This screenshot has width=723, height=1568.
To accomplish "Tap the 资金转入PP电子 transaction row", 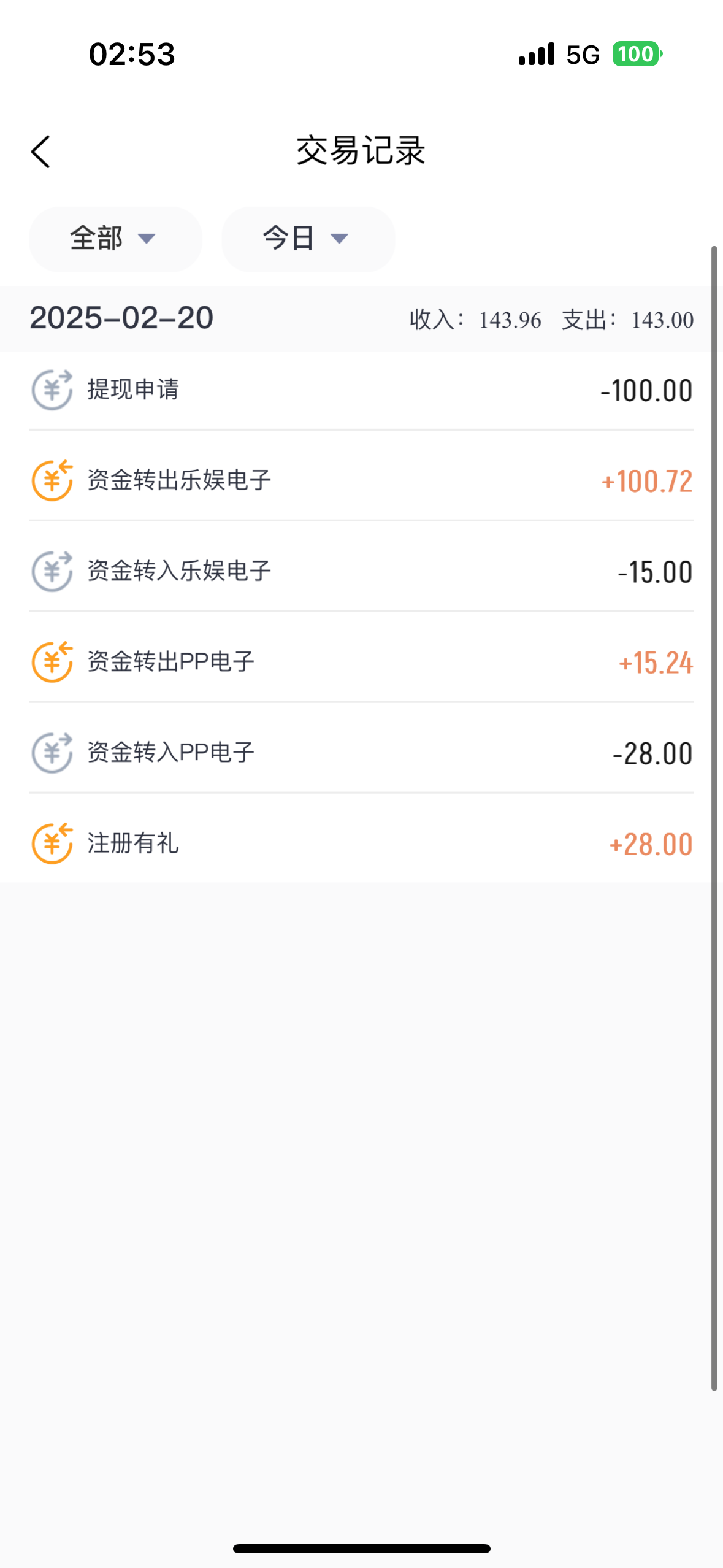I will click(x=361, y=753).
